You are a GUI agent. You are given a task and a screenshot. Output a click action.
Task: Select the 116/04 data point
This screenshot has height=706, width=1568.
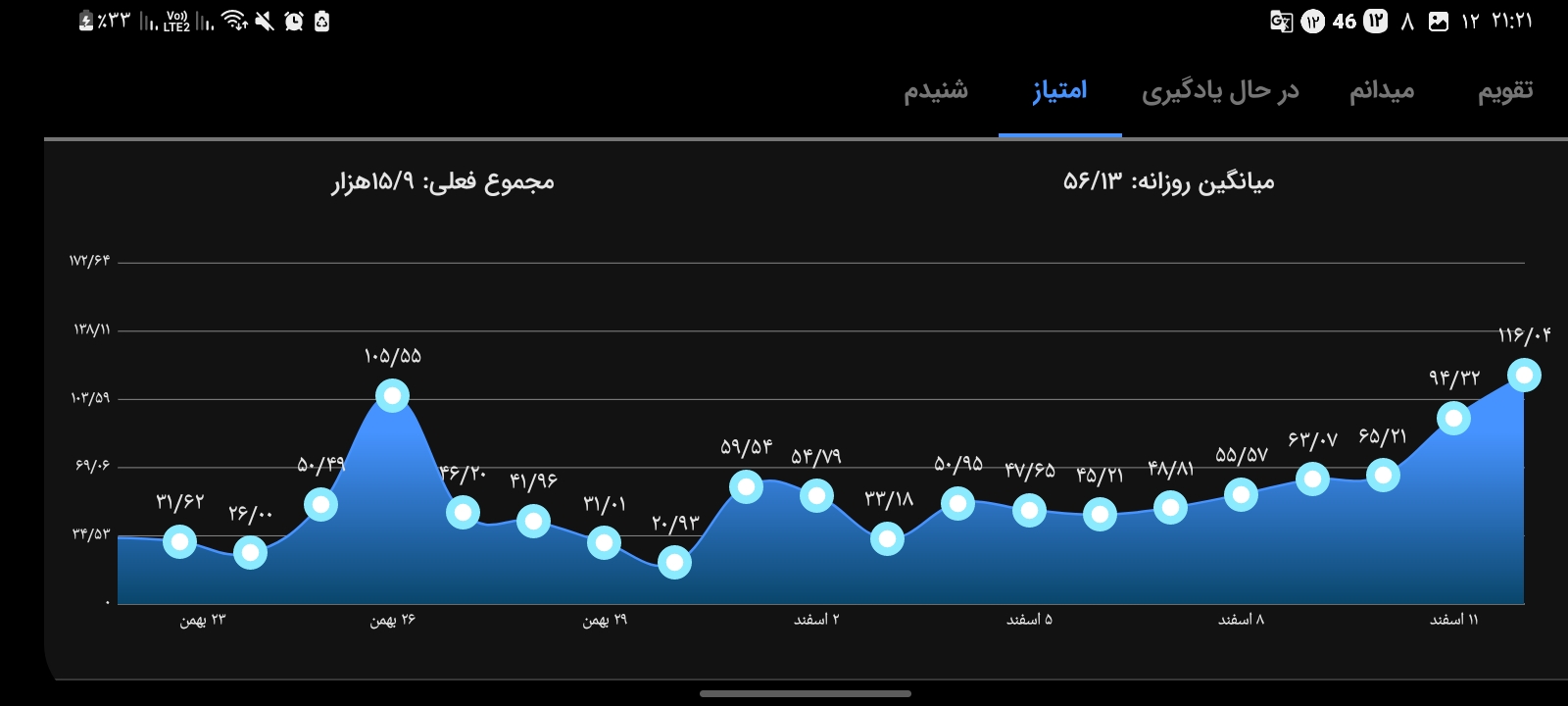1524,375
